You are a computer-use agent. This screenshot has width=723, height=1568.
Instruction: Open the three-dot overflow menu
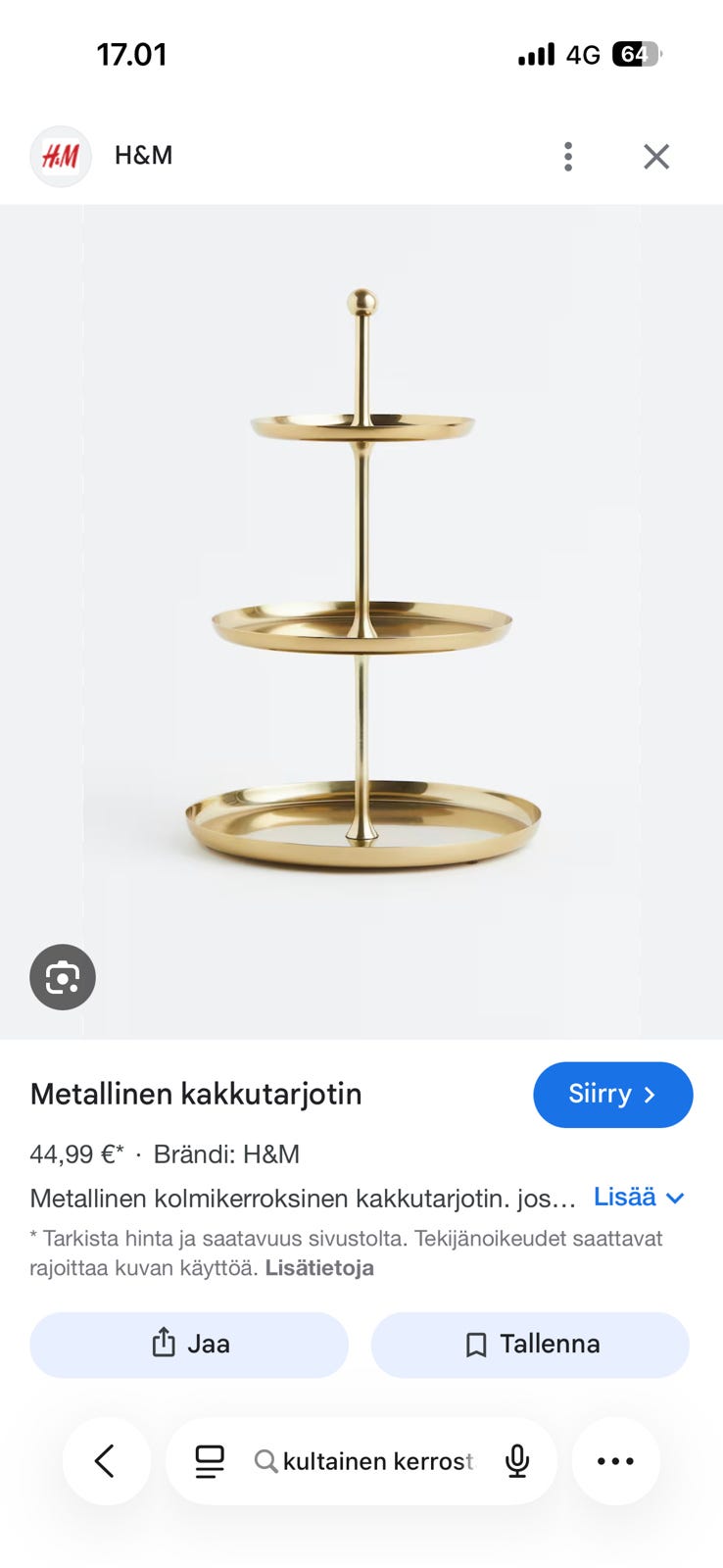568,156
